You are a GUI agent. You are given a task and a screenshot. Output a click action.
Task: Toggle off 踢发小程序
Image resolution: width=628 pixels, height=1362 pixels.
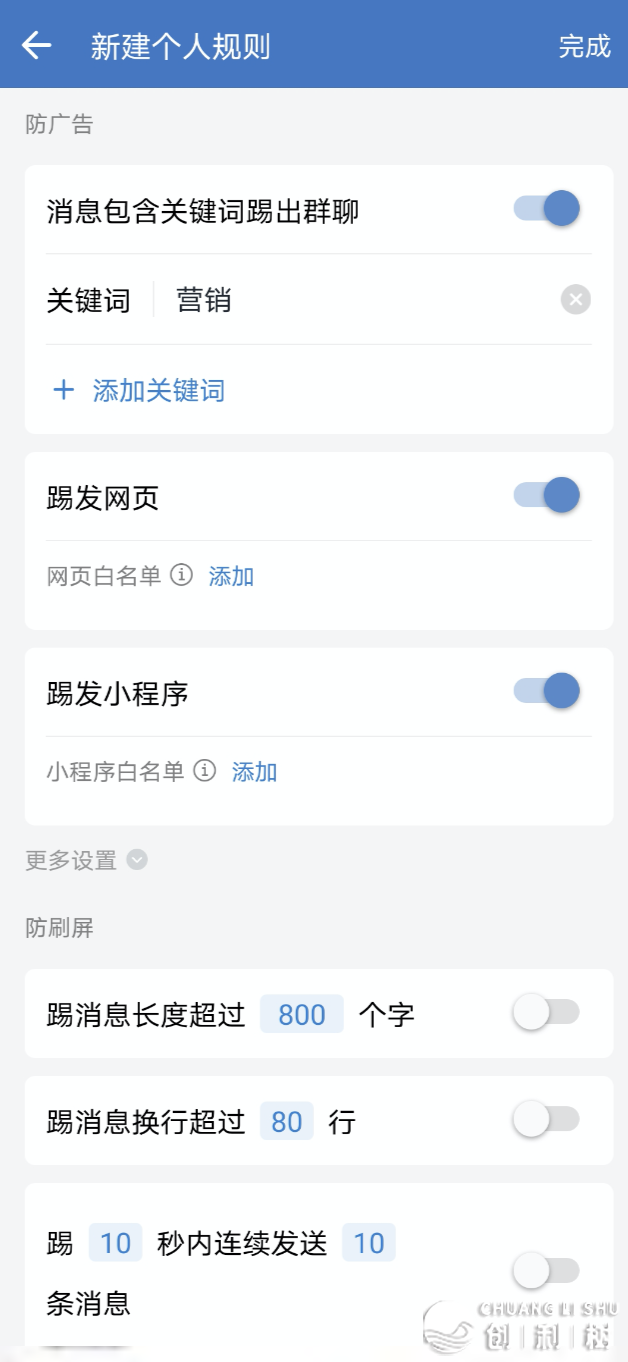(x=547, y=691)
